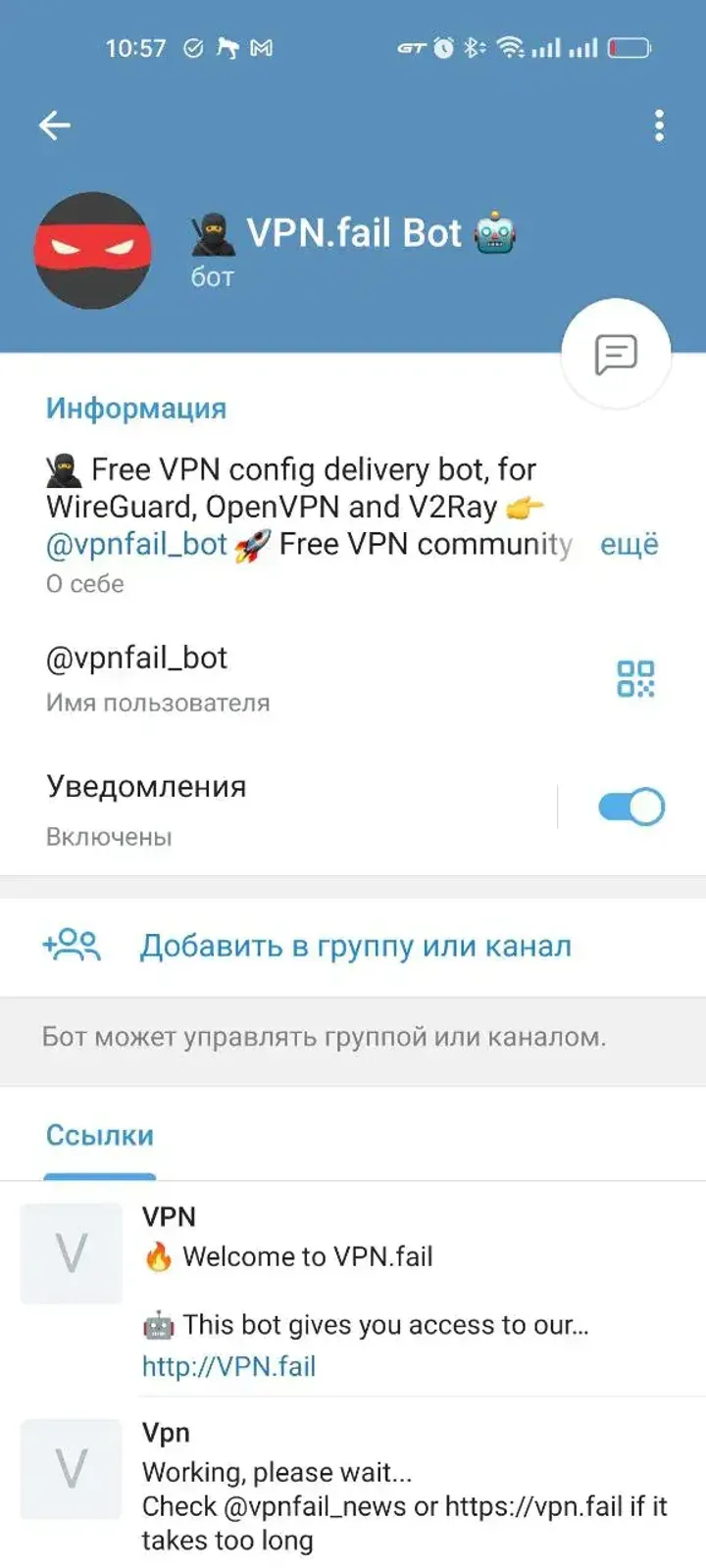Expand the Информация section header
This screenshot has height=1568, width=706.
point(136,408)
